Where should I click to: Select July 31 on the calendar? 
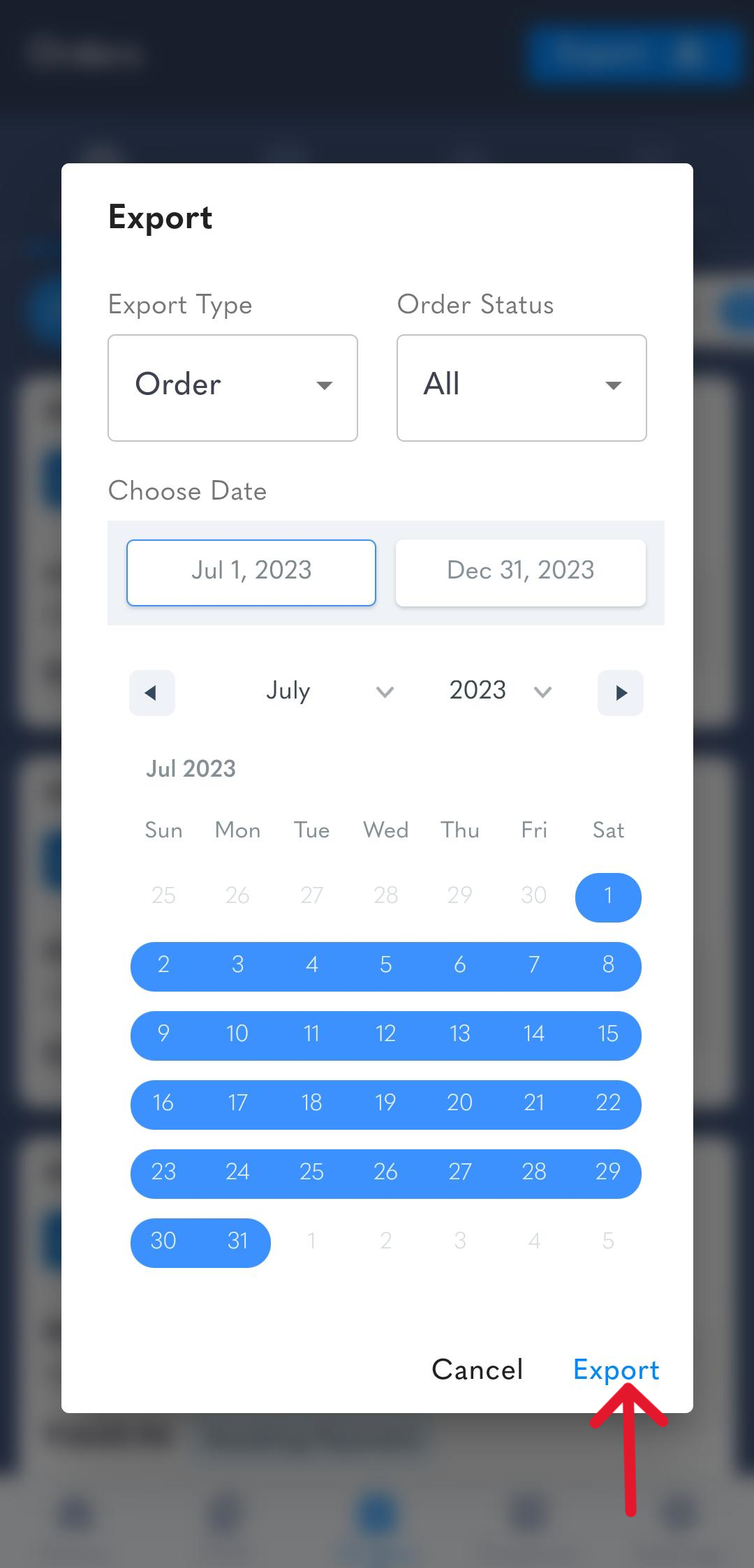click(237, 1243)
